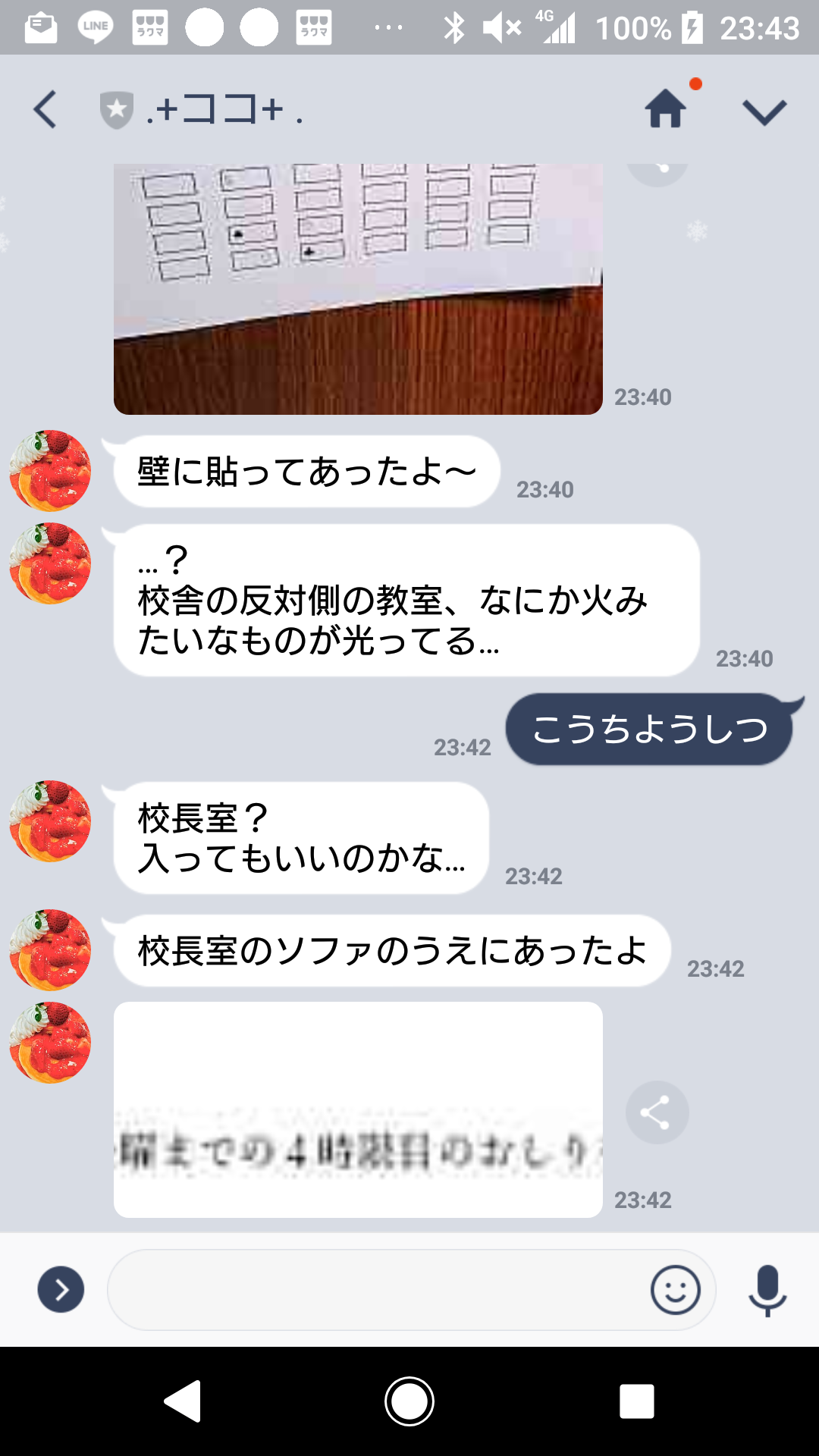Open sender profile beside 壁に貼ってあったよ〜
The height and width of the screenshot is (1456, 819).
click(50, 471)
